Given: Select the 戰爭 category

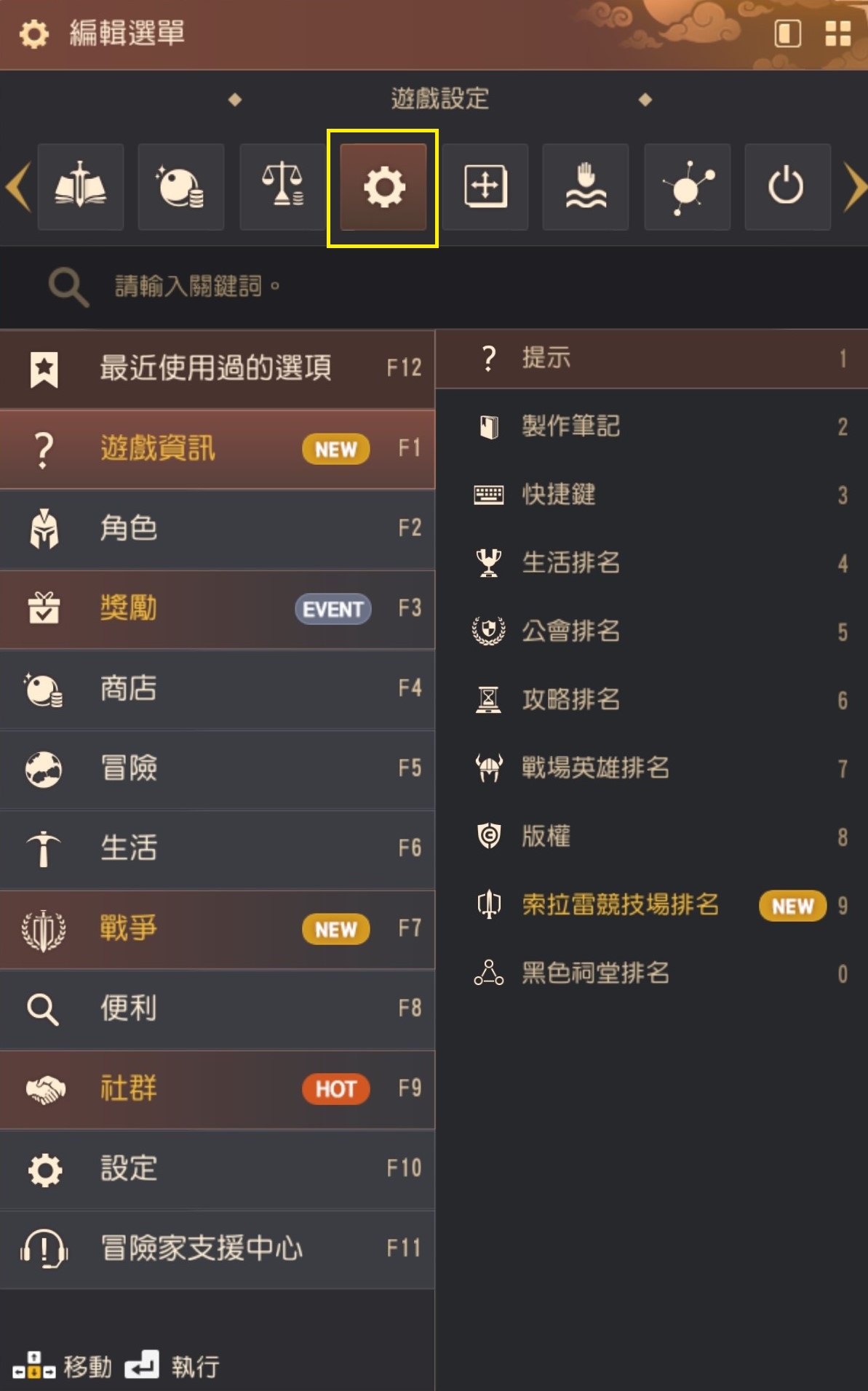Looking at the screenshot, I should coord(218,929).
